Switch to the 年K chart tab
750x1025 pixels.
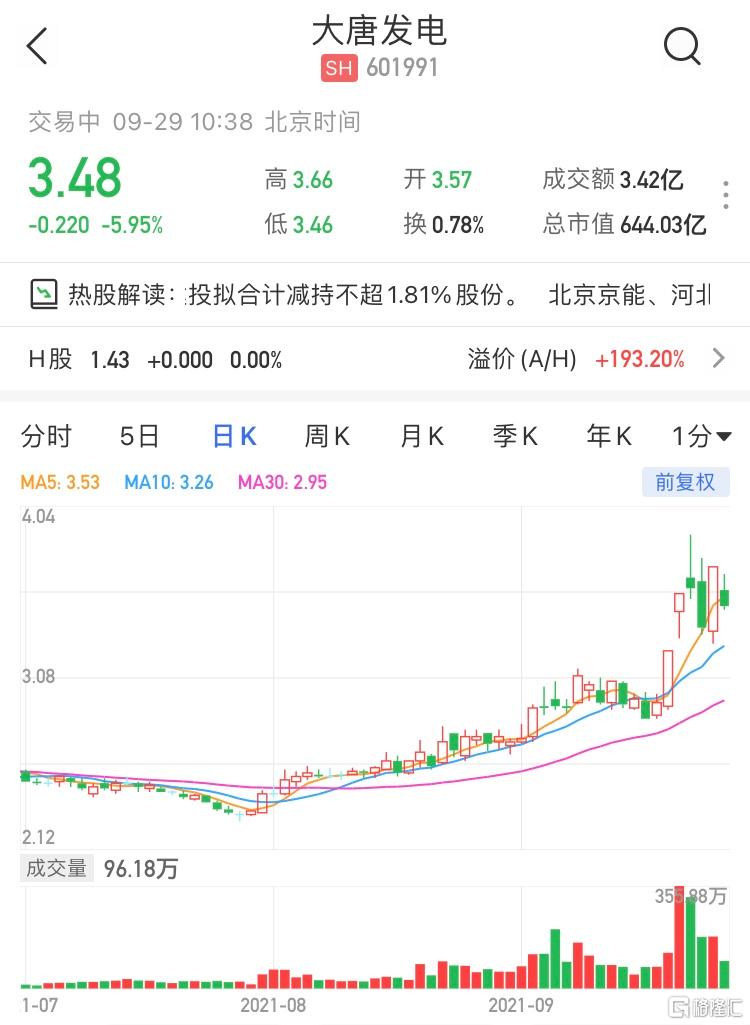tap(609, 436)
